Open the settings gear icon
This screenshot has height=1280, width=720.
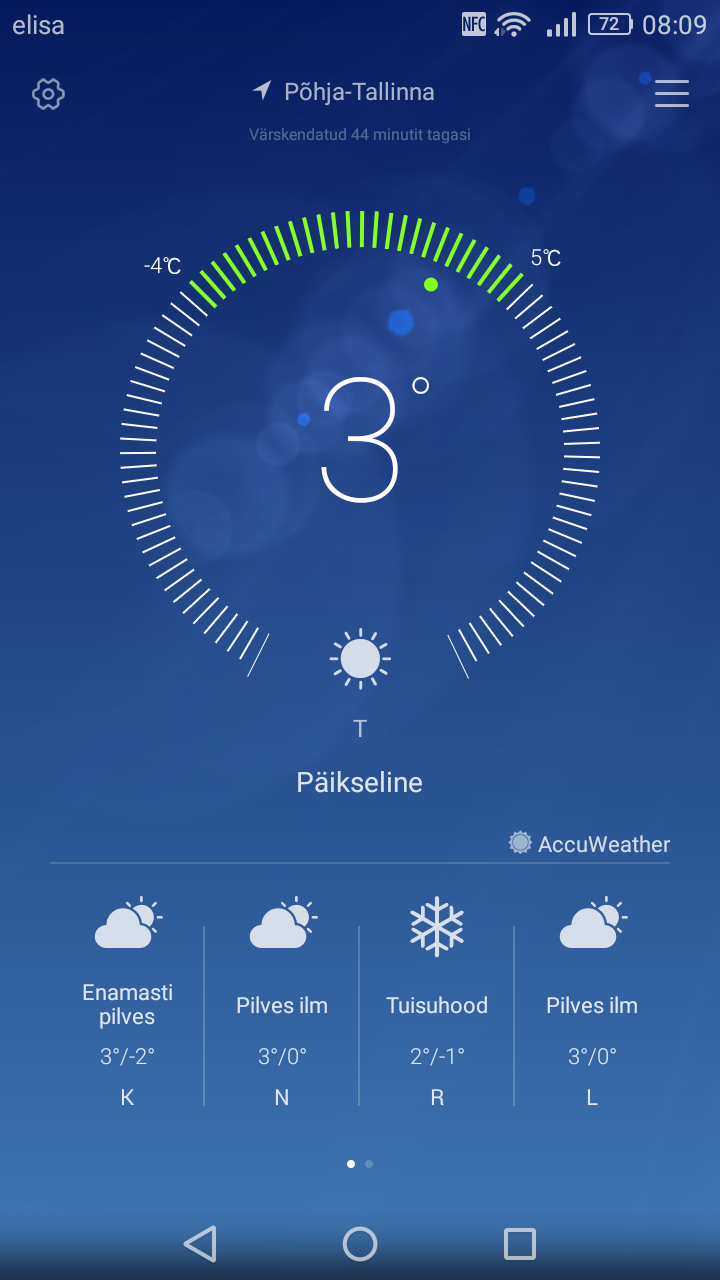click(x=48, y=94)
